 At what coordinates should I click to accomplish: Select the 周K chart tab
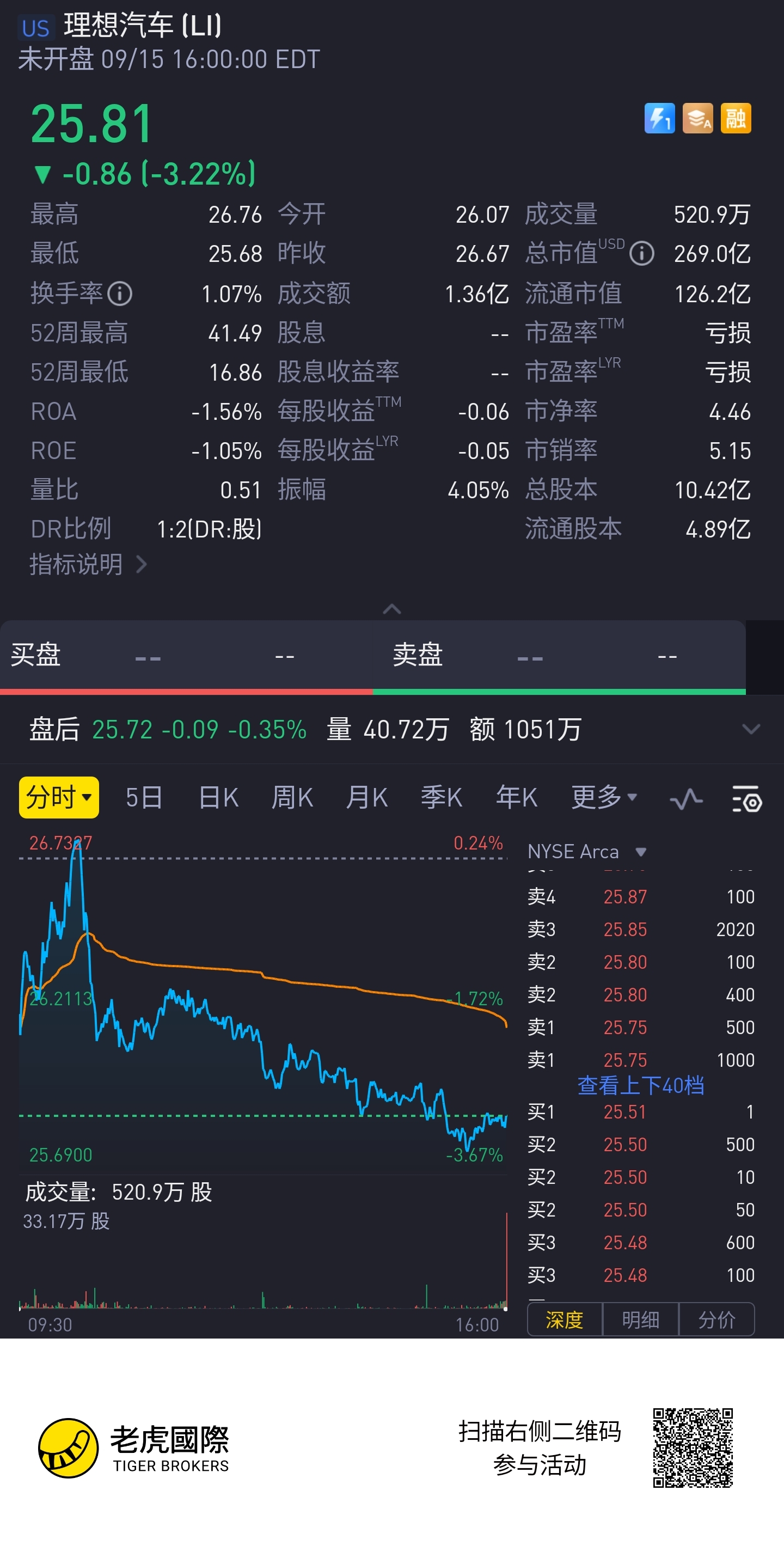pos(292,797)
